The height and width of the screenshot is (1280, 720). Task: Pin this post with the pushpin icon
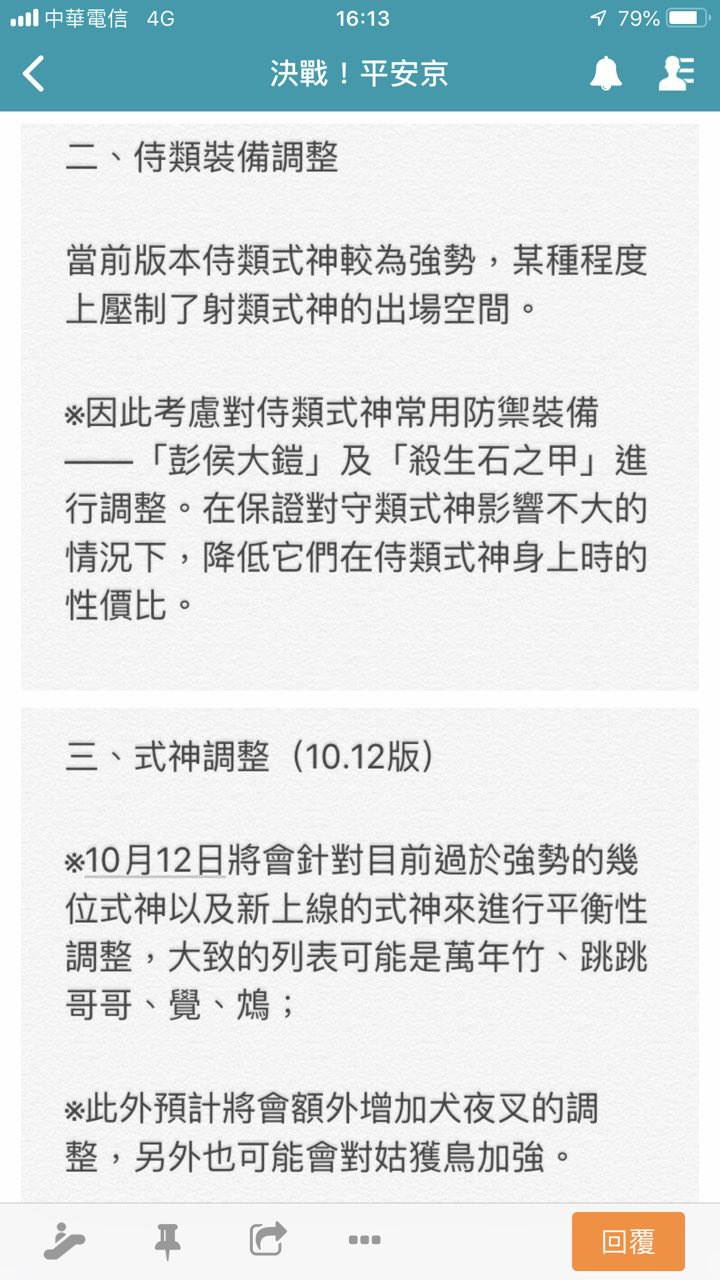(x=167, y=1241)
